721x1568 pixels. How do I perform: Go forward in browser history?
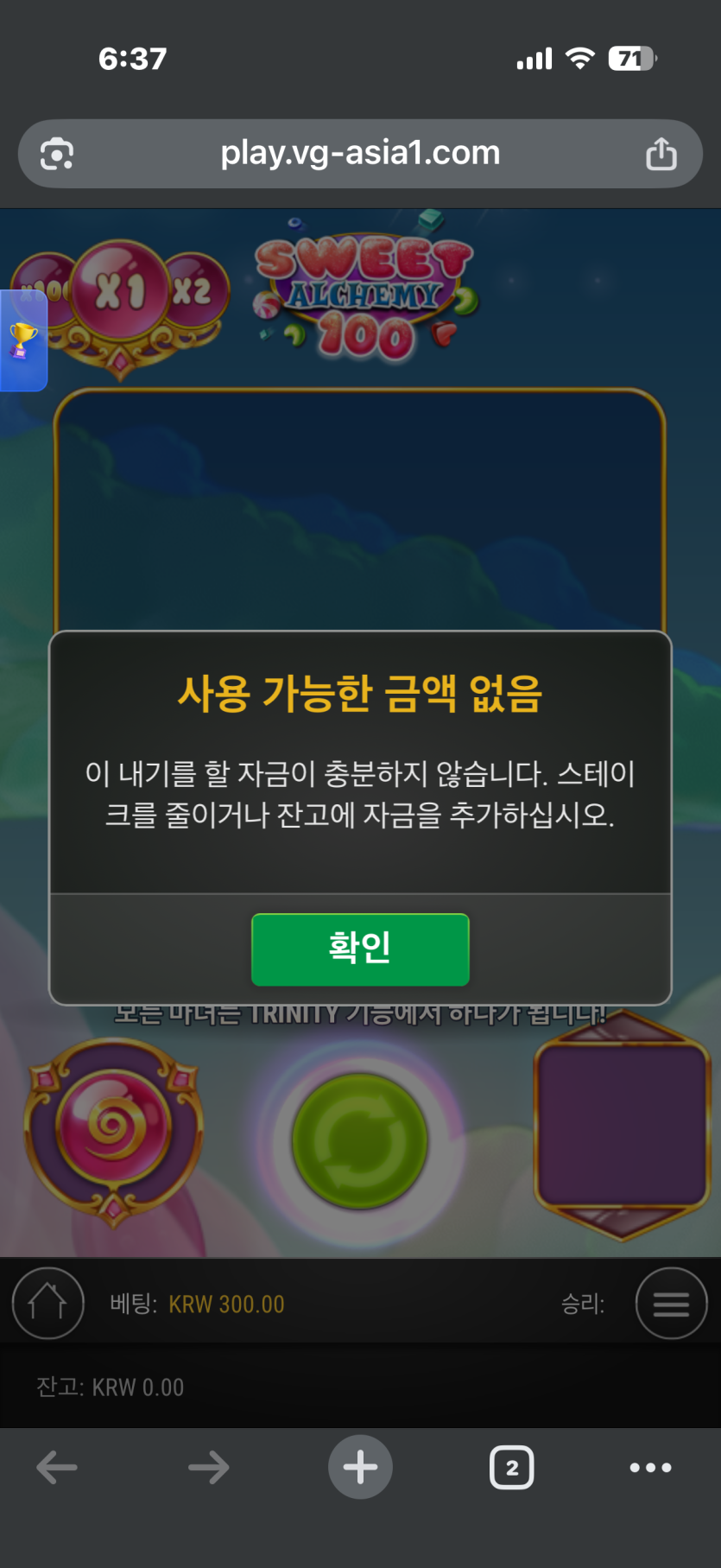208,1467
